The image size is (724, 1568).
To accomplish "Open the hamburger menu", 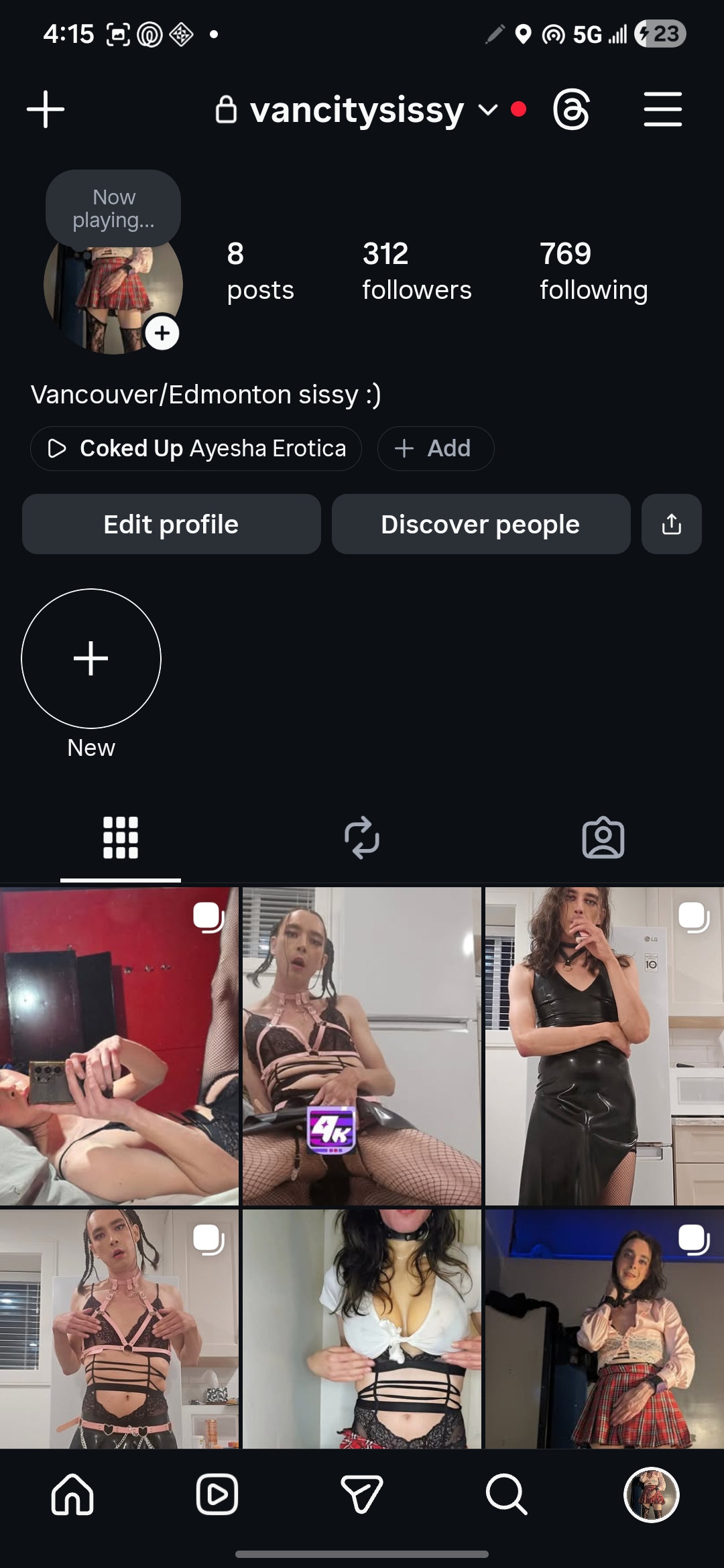I will [663, 110].
